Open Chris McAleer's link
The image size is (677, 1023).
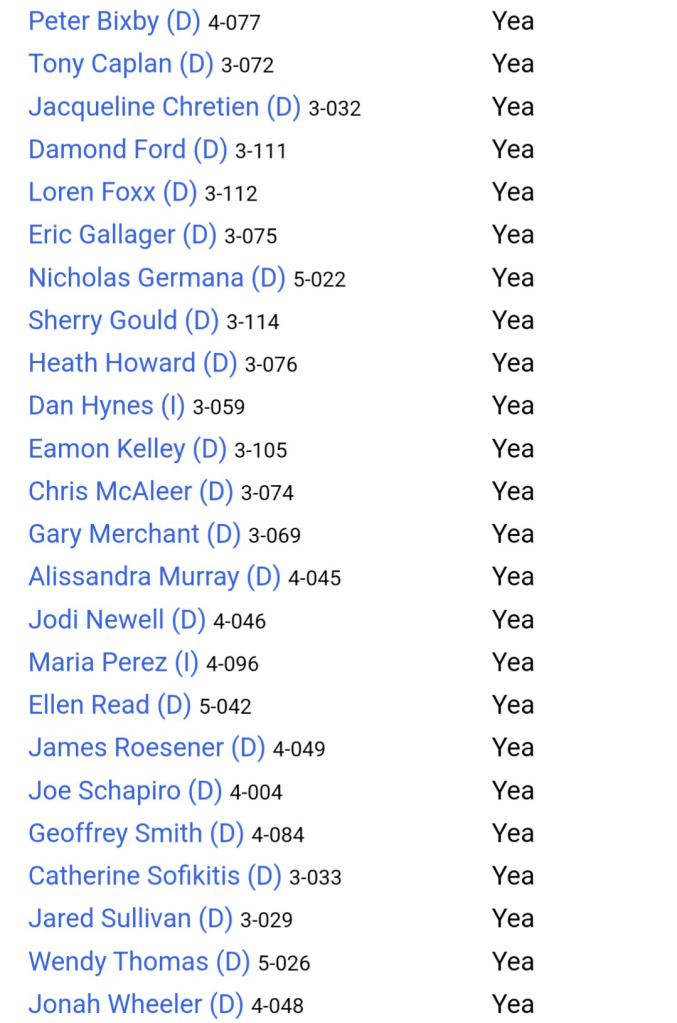click(130, 492)
